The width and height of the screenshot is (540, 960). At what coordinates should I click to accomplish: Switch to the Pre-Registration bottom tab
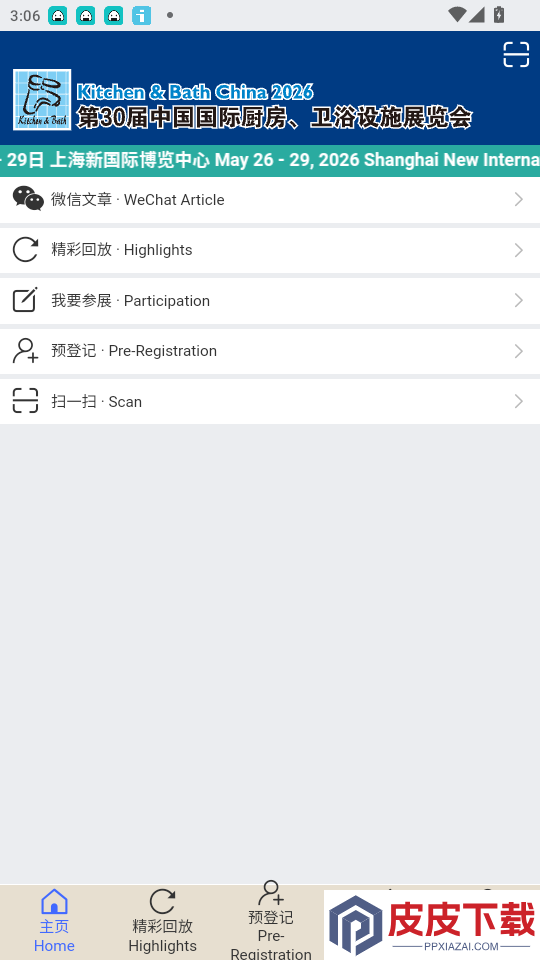[271, 921]
